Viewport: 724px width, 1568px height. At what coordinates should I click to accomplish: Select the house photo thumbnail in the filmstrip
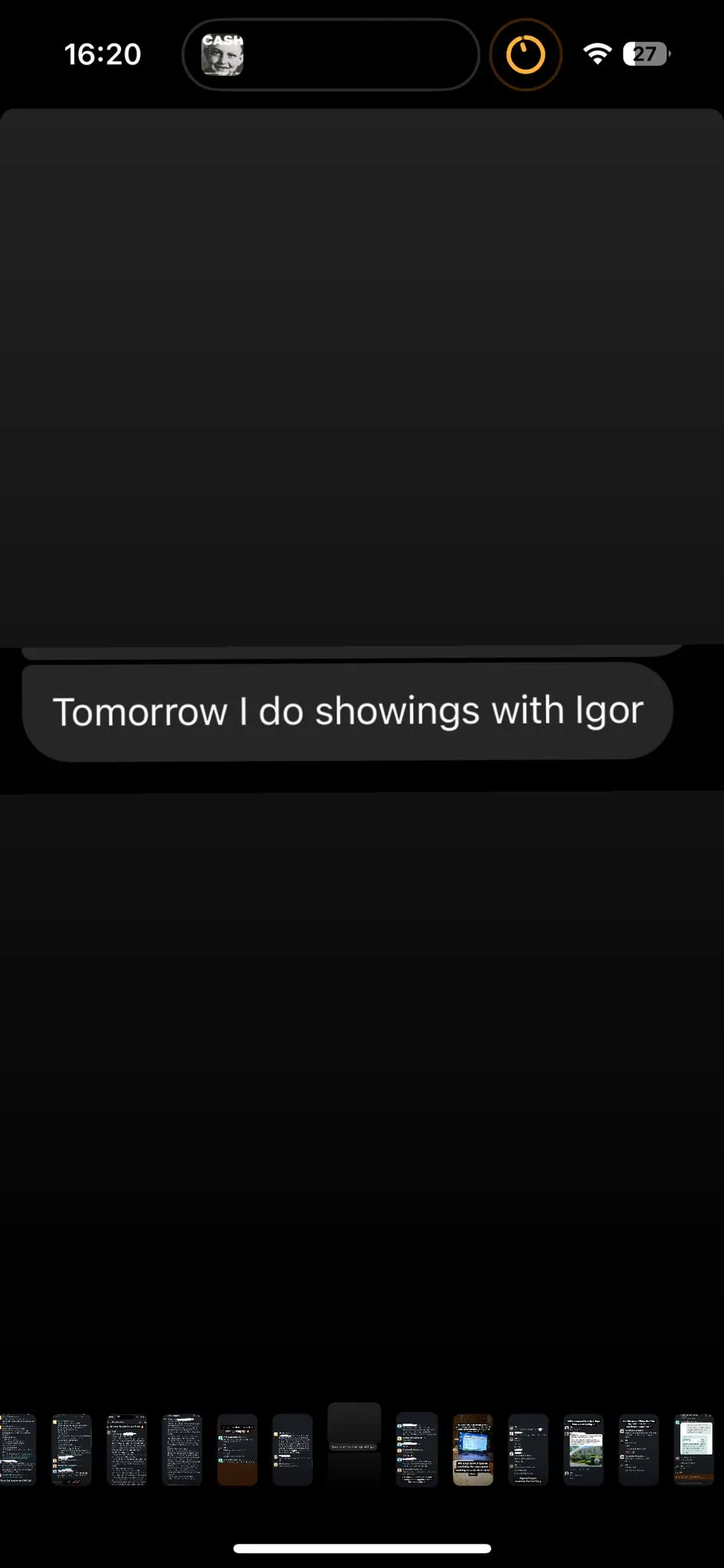(584, 1449)
